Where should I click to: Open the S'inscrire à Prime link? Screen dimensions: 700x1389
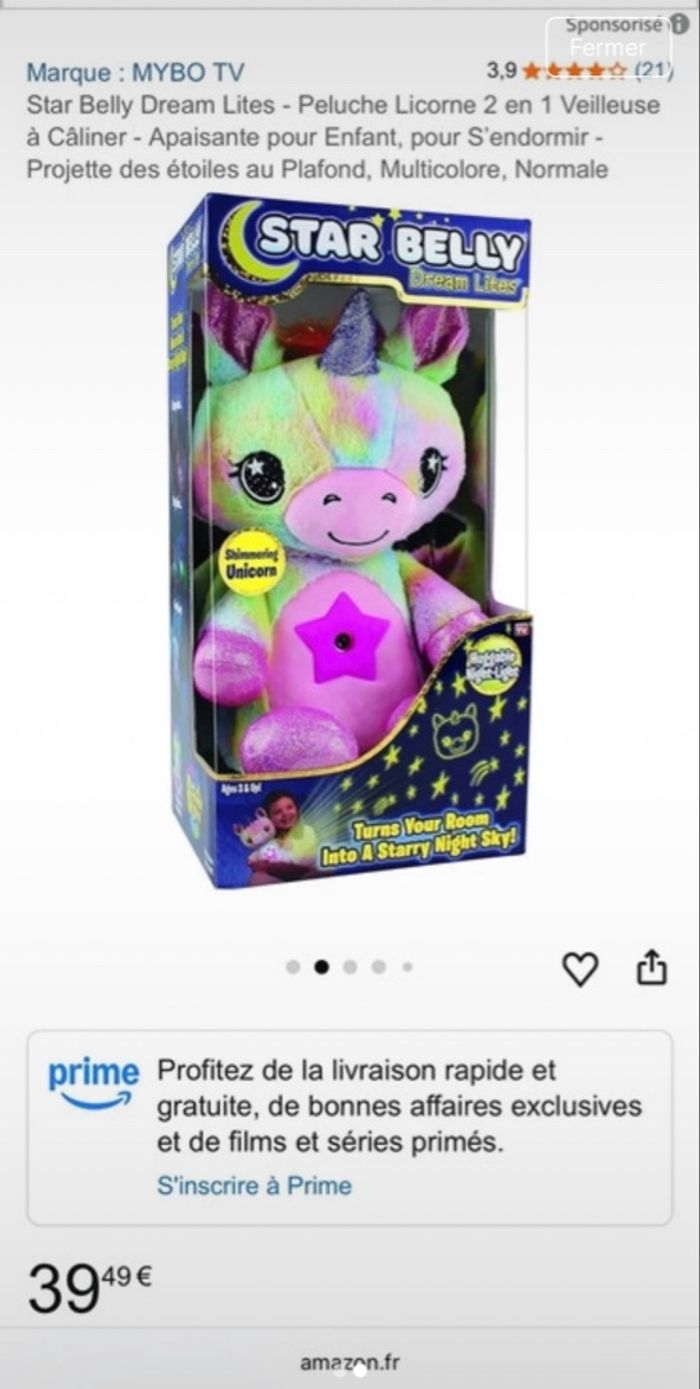click(254, 1186)
